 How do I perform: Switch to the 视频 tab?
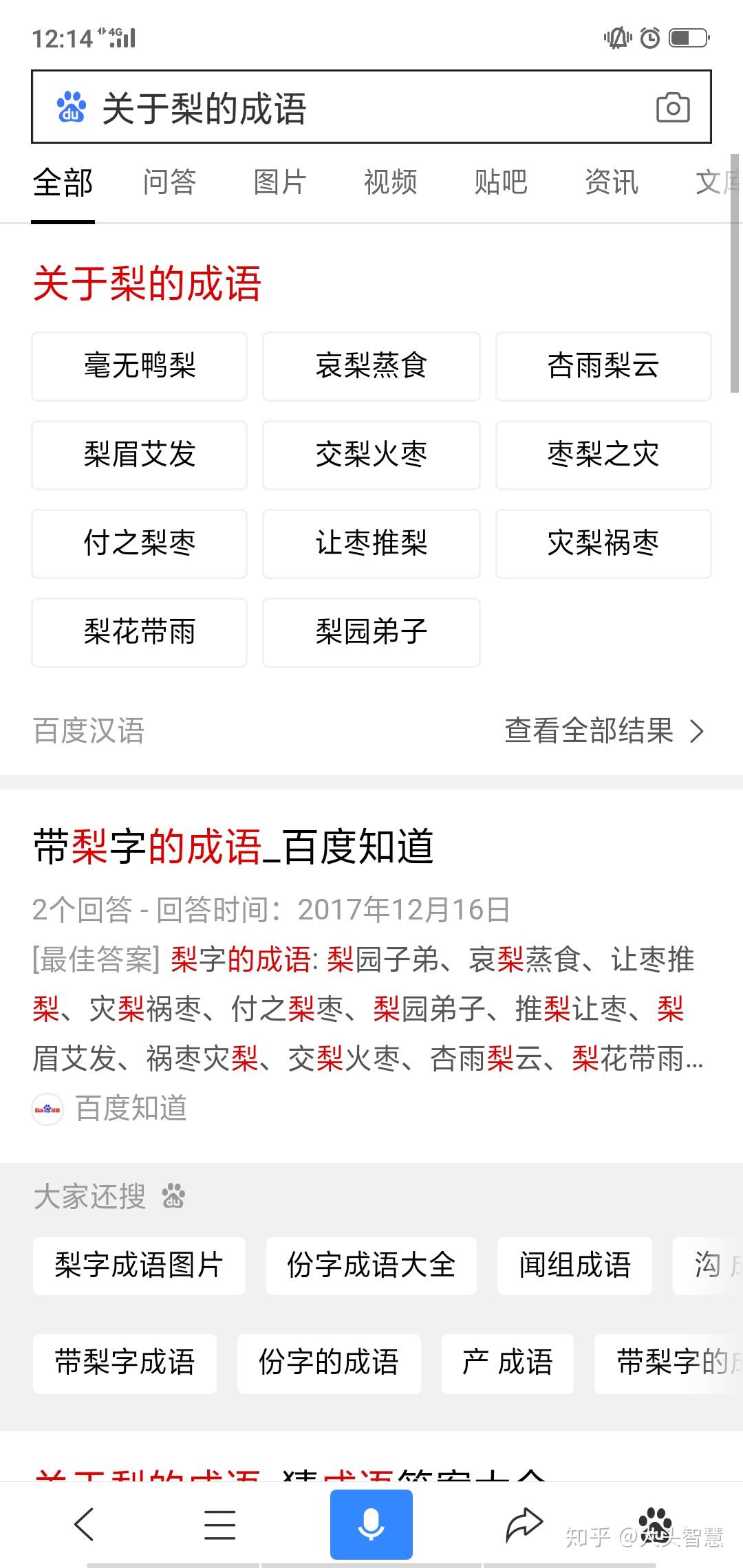[389, 182]
